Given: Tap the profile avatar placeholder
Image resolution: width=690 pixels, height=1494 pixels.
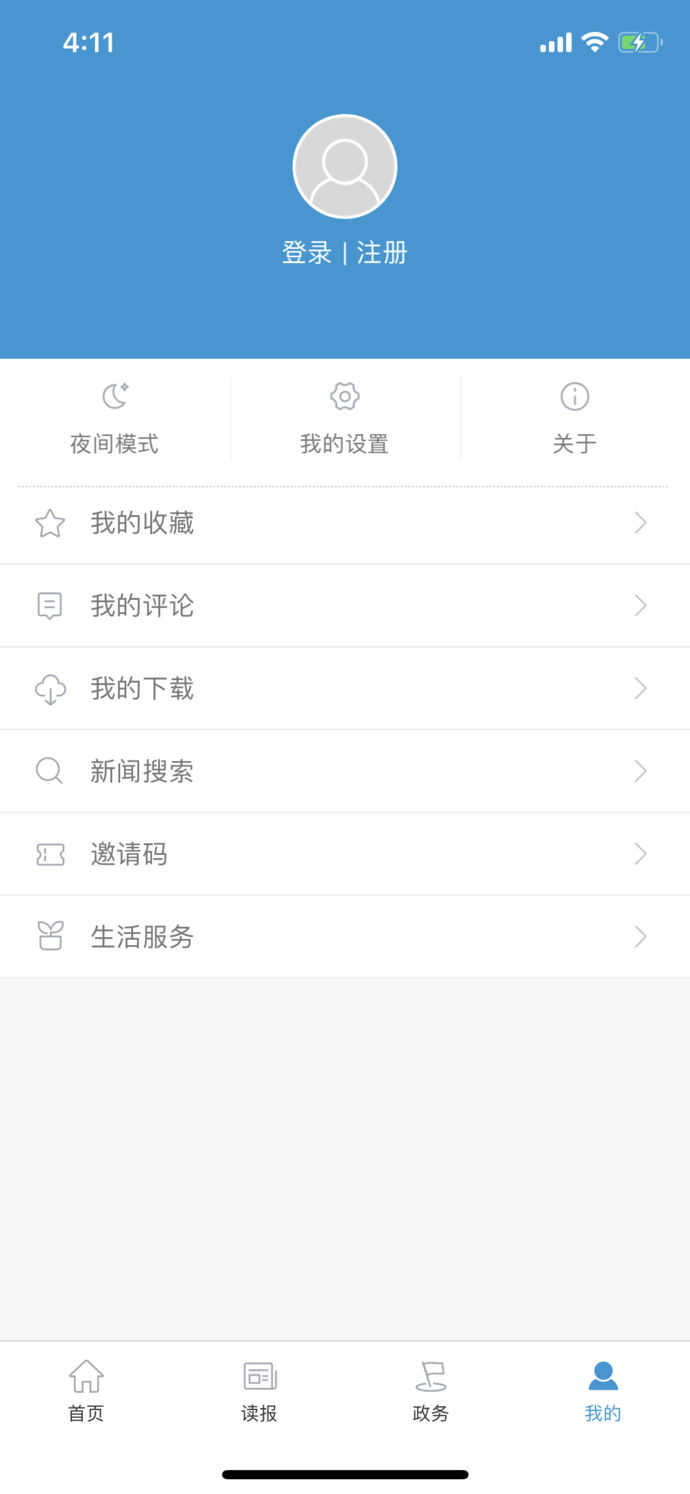Looking at the screenshot, I should (345, 166).
